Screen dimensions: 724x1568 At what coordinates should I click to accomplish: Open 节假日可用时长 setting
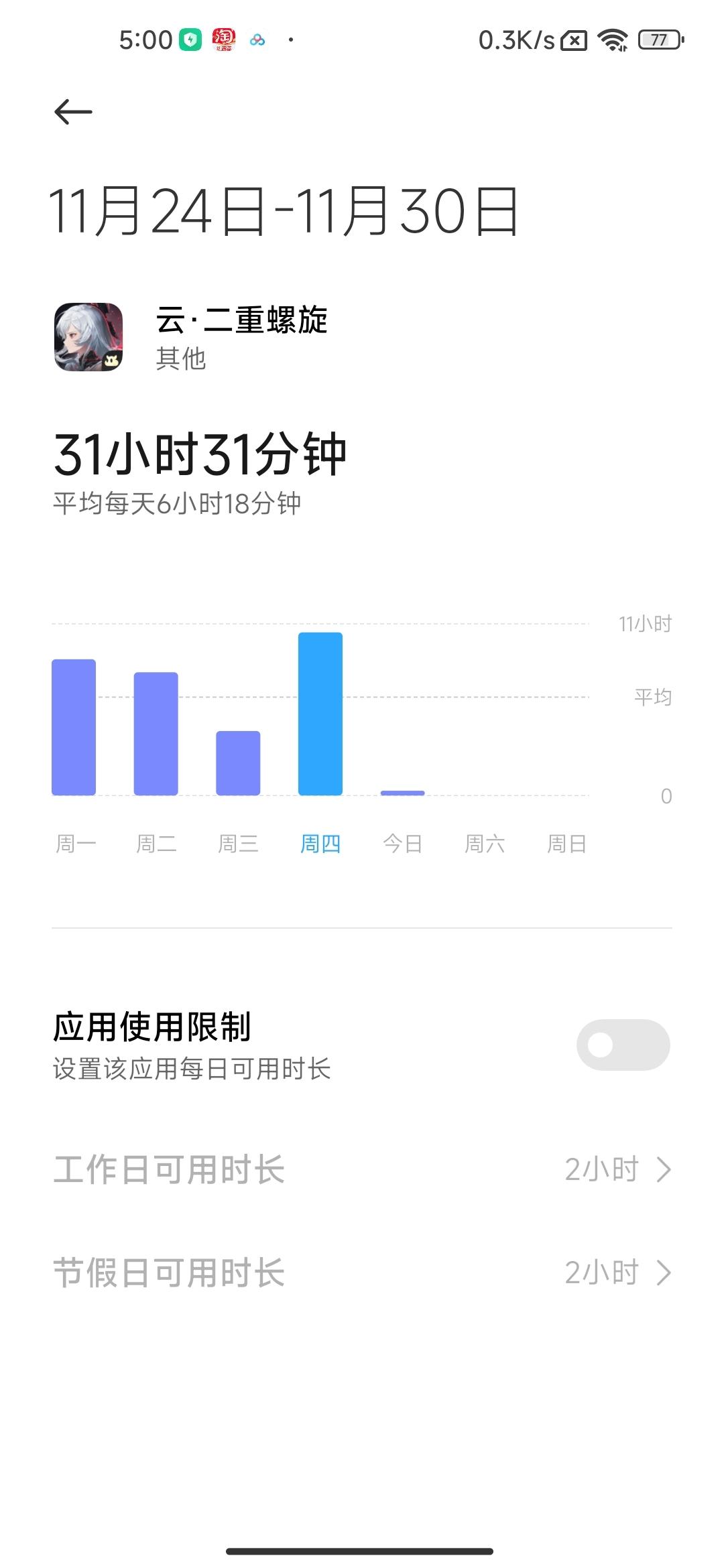coord(362,1272)
